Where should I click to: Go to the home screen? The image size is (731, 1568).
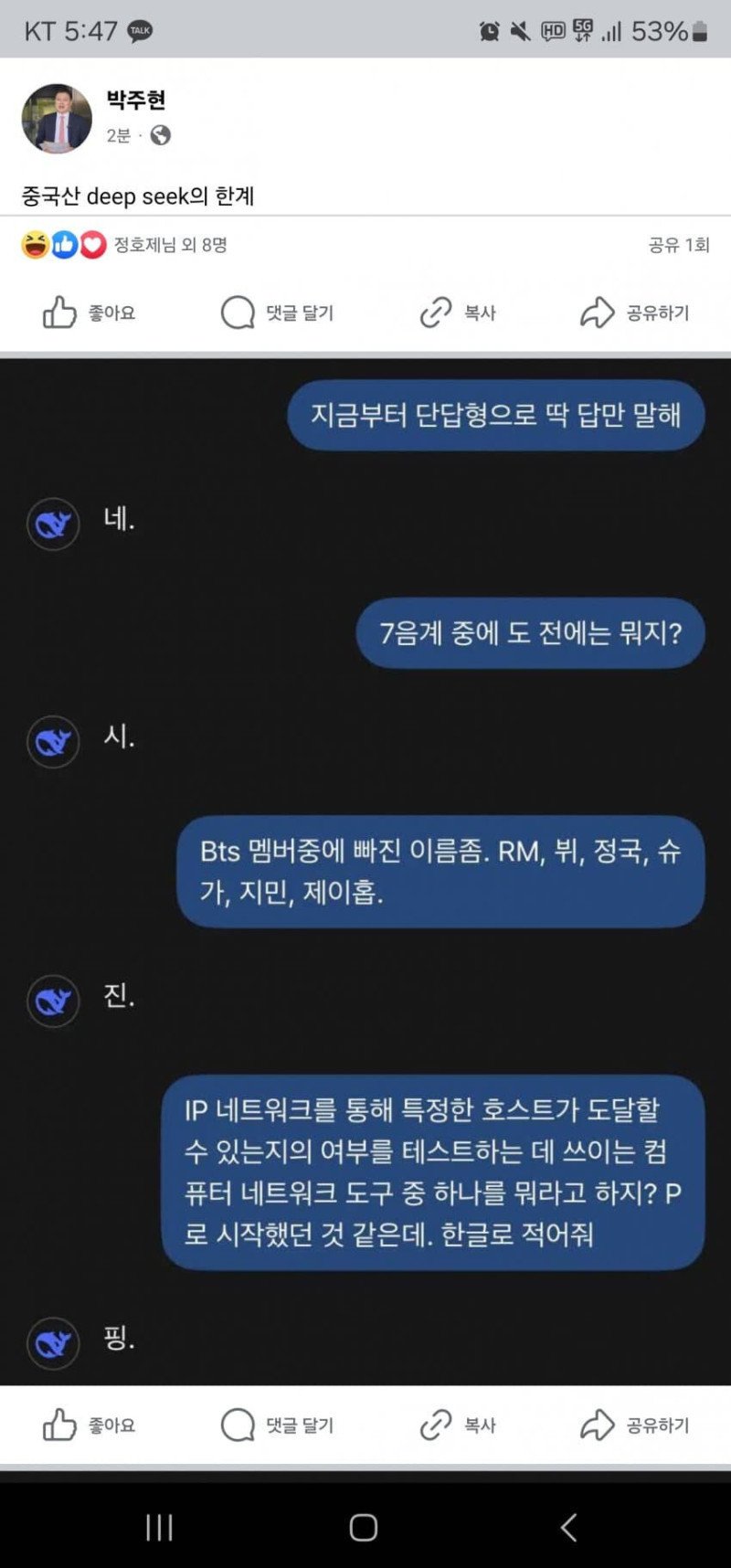(x=364, y=1527)
